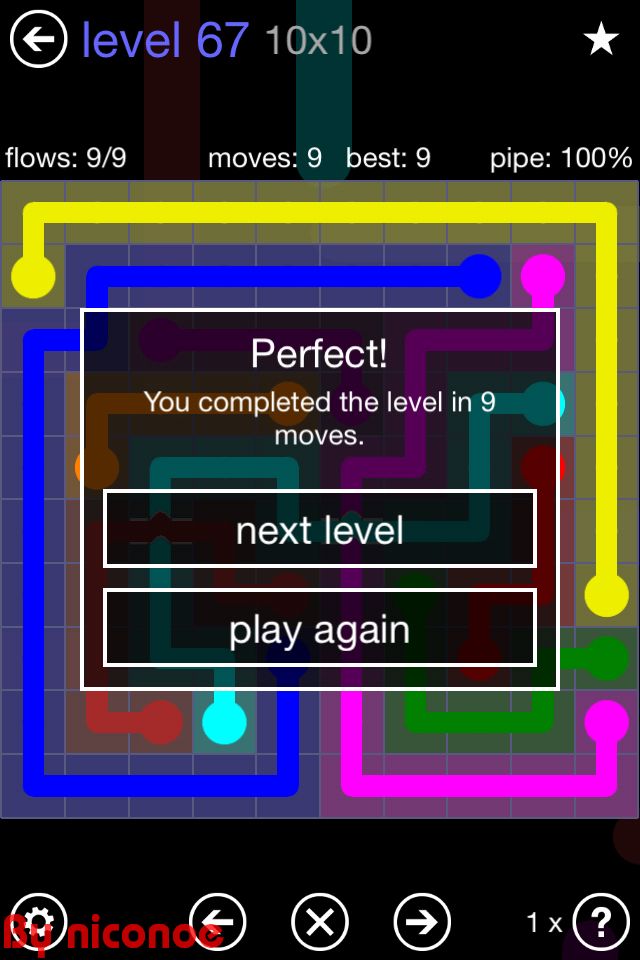Viewport: 640px width, 960px height.
Task: Advance with the right arrow icon
Action: (x=422, y=921)
